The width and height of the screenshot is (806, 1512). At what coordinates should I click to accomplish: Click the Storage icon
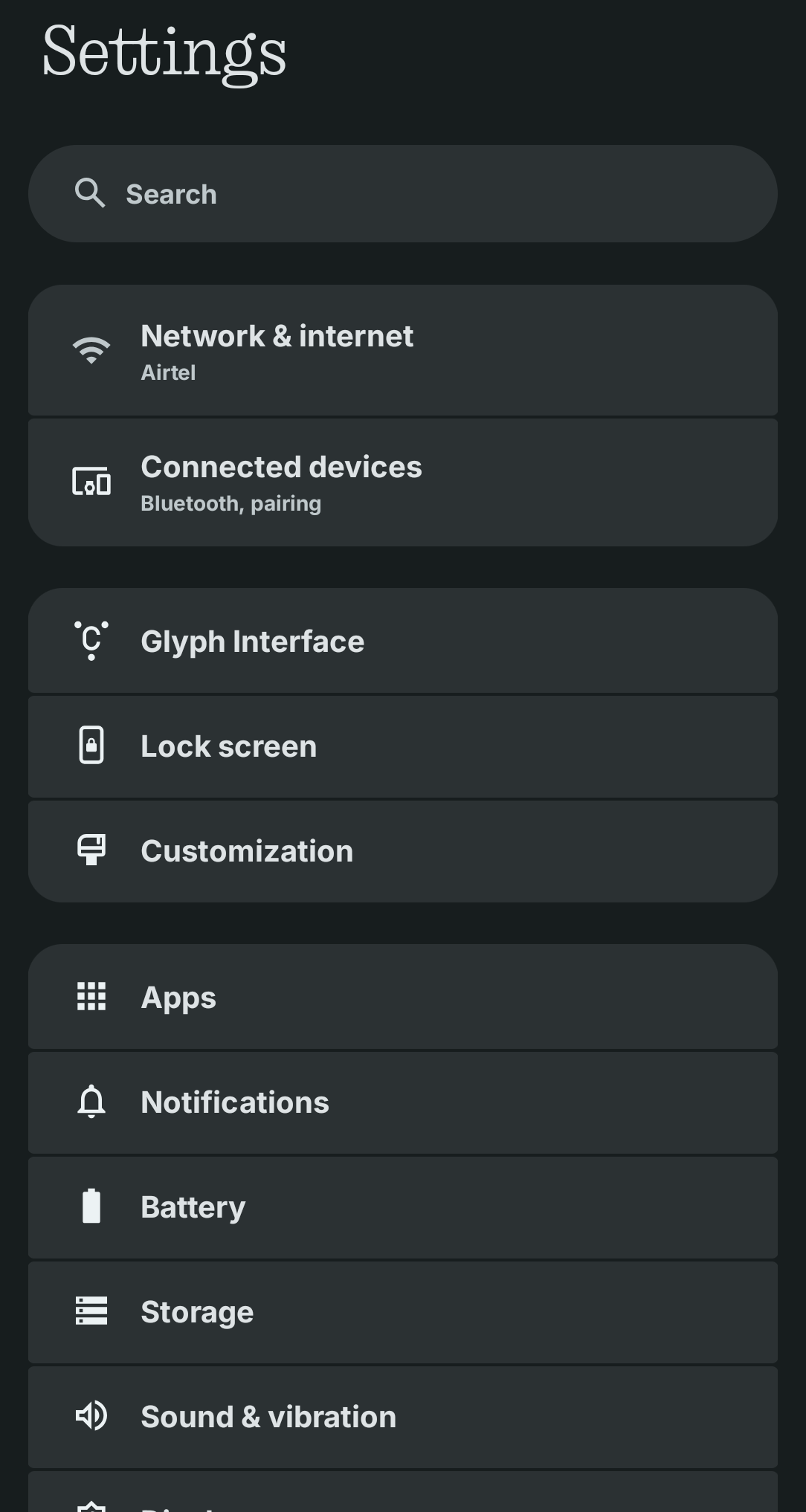[91, 1312]
